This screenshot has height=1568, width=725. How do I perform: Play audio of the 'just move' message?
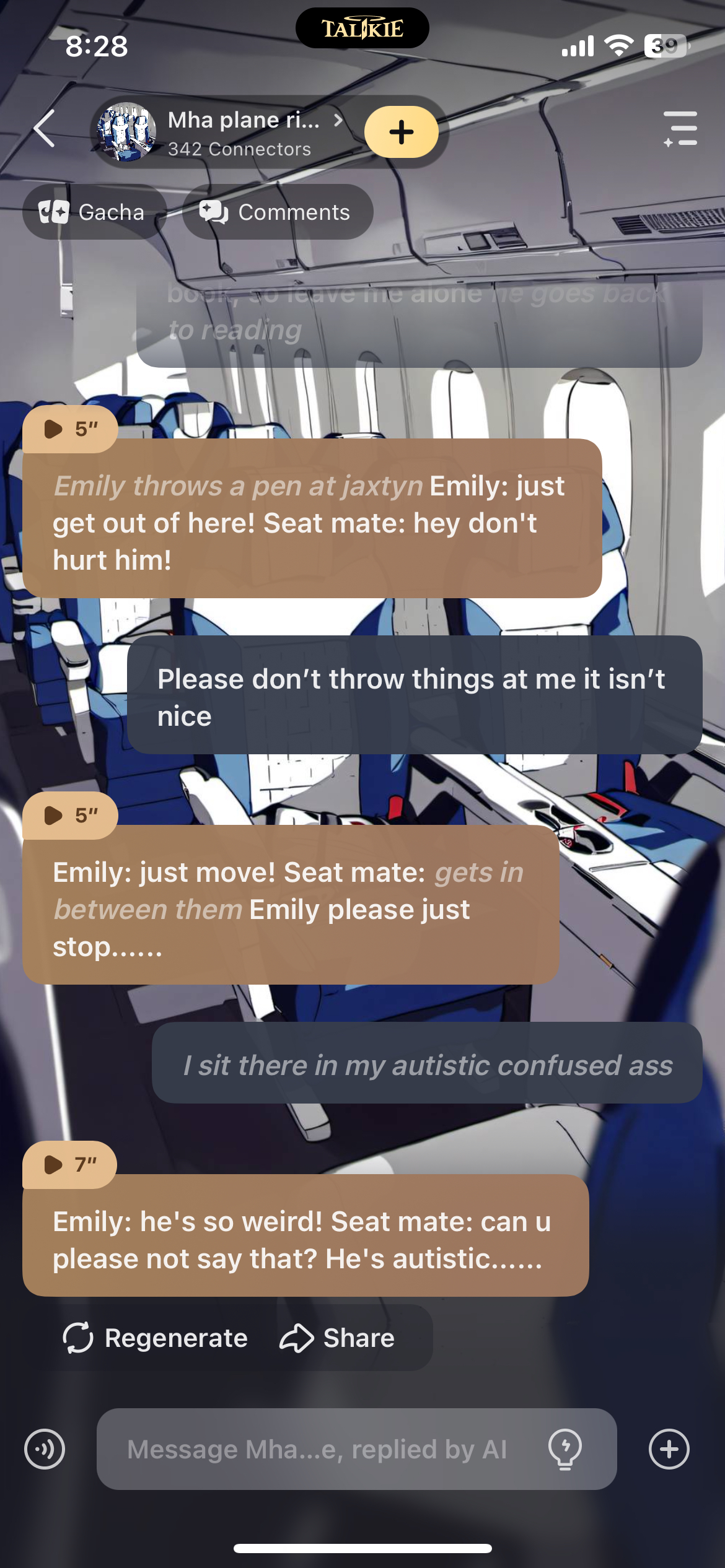69,816
